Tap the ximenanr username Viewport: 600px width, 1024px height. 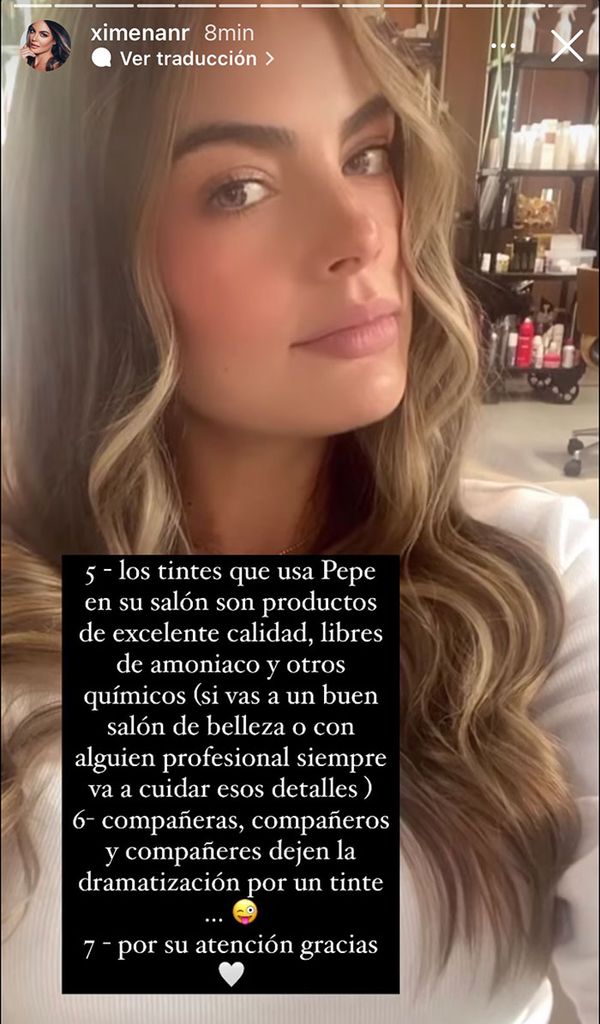[x=127, y=32]
